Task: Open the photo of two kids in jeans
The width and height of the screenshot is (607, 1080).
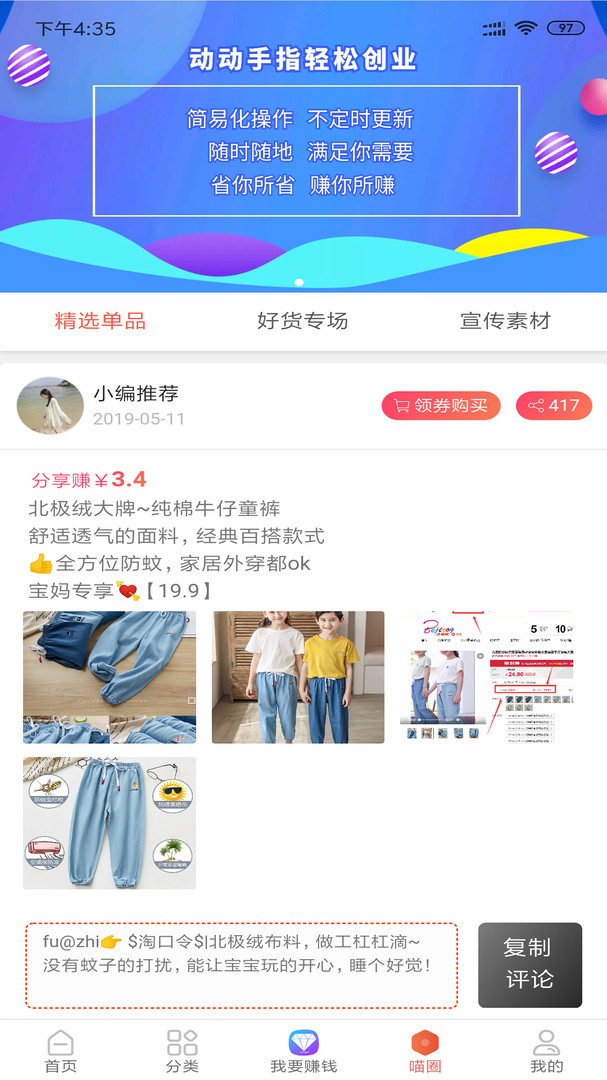Action: click(298, 677)
